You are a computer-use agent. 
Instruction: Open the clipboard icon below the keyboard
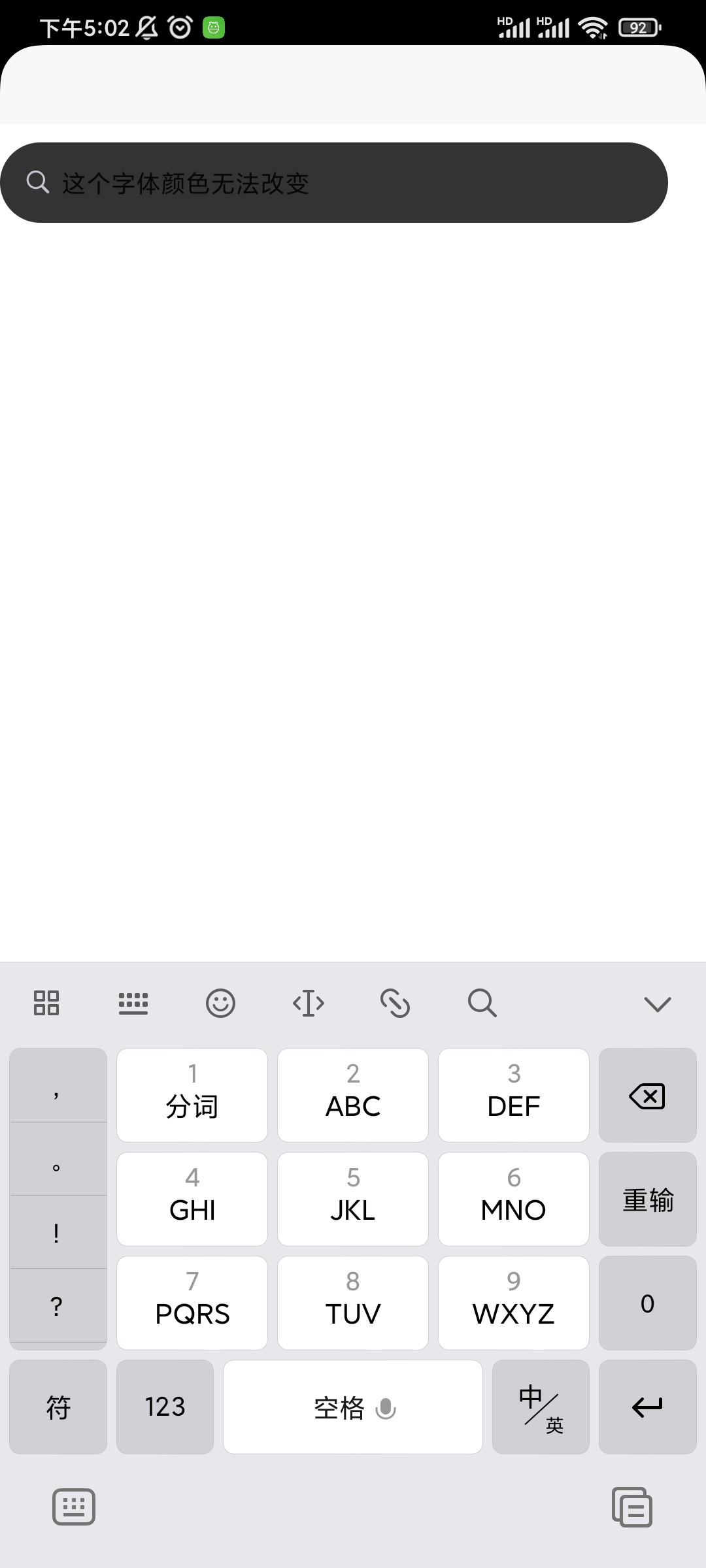pyautogui.click(x=631, y=1507)
